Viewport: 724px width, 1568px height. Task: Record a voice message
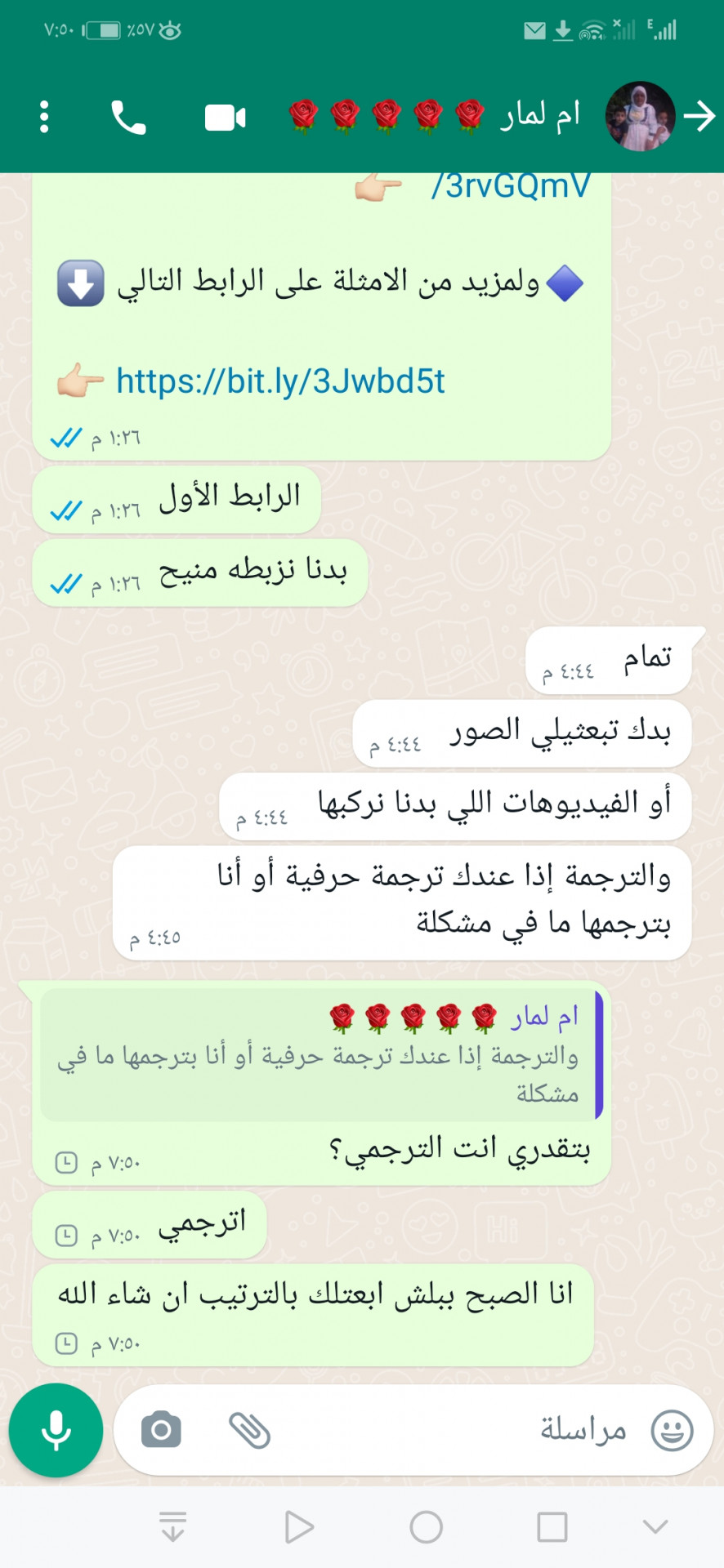56,1430
